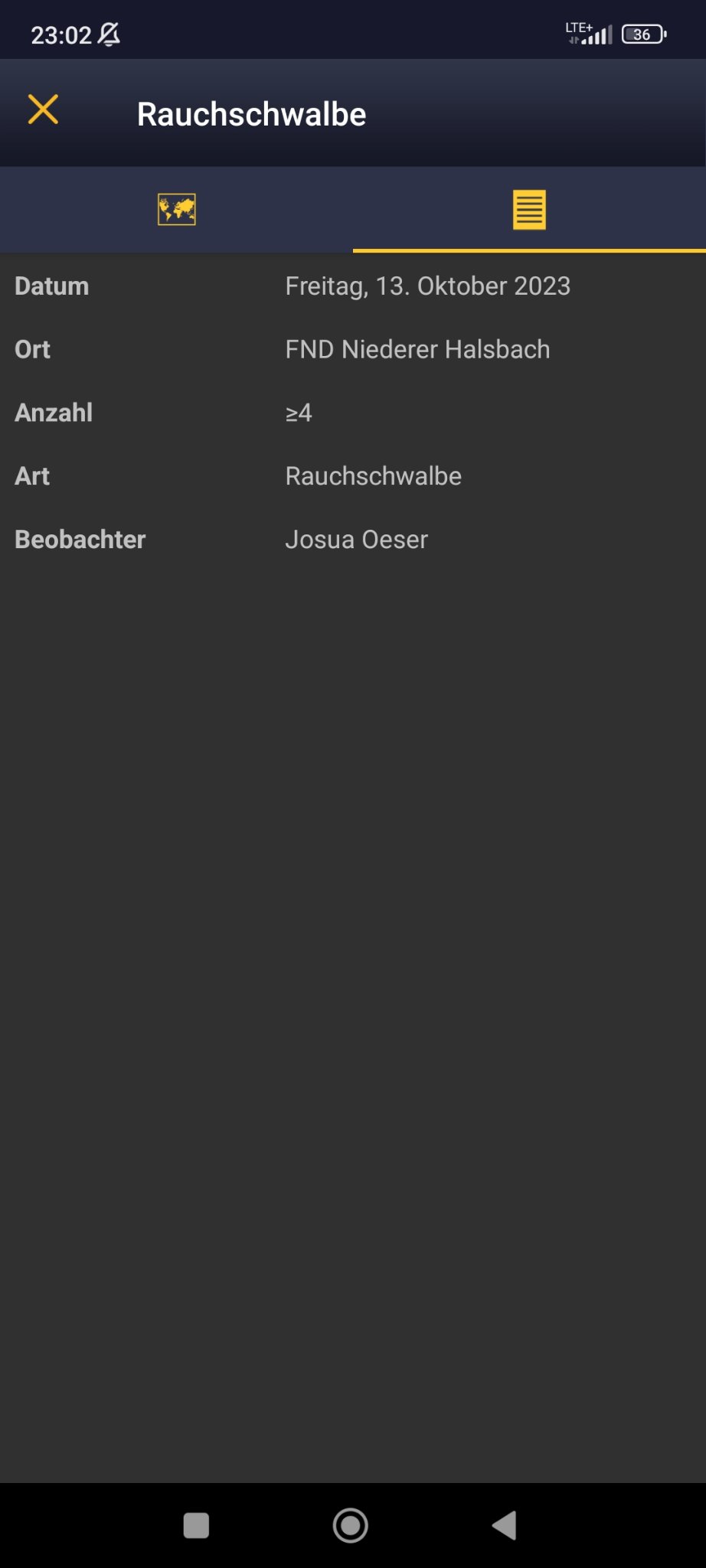Close the Rauchschwalbe observation details
The image size is (706, 1568).
tap(43, 109)
